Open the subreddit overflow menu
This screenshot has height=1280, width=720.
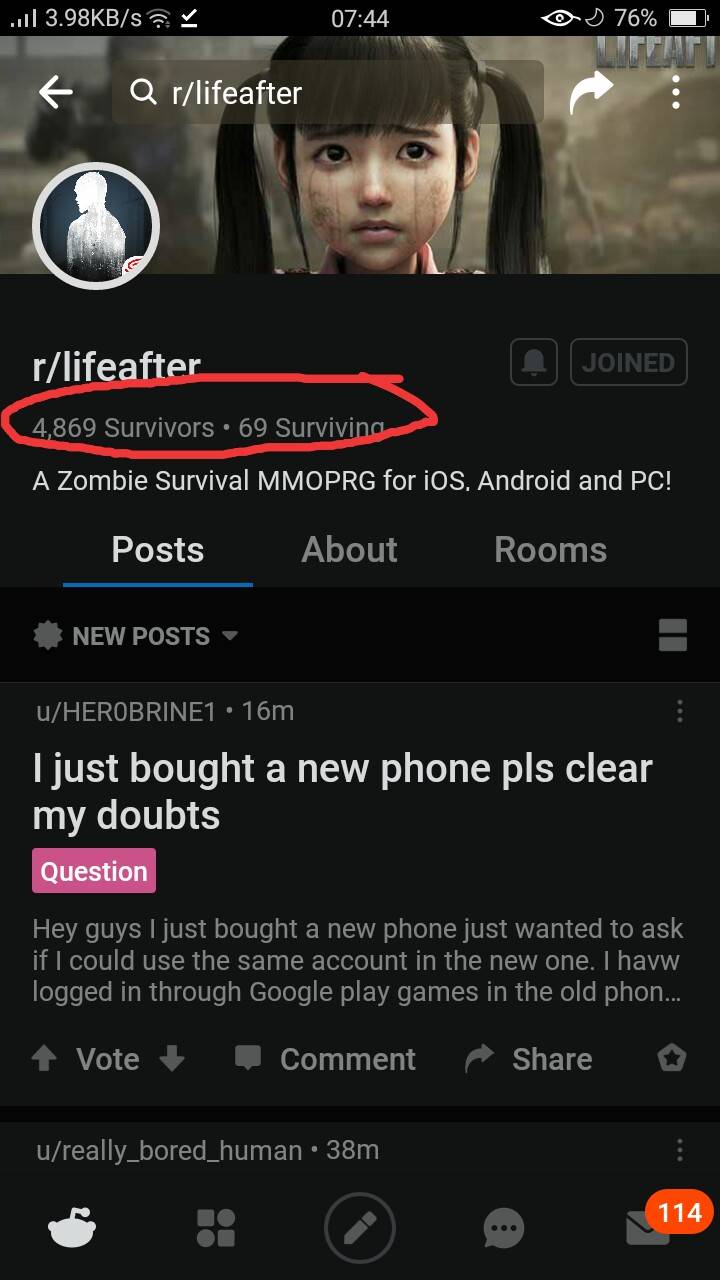[676, 93]
